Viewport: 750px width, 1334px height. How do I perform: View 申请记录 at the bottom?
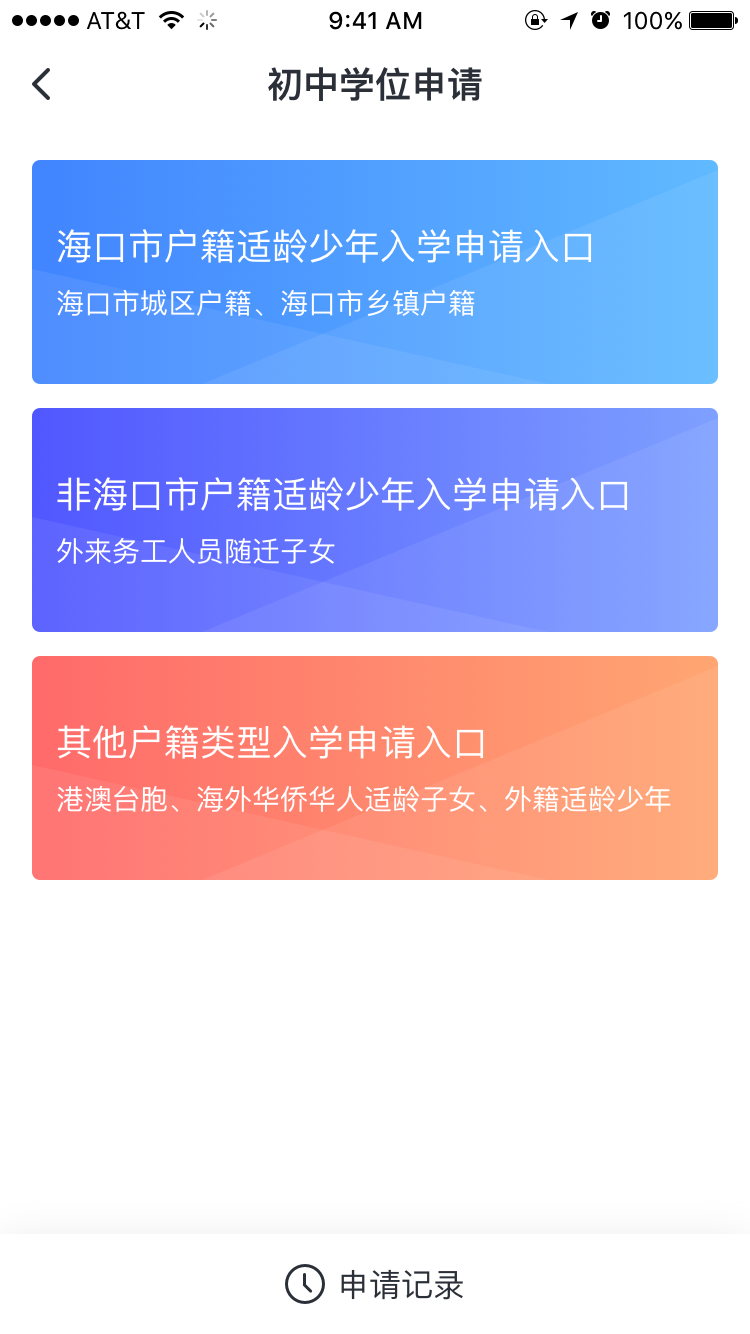375,1285
